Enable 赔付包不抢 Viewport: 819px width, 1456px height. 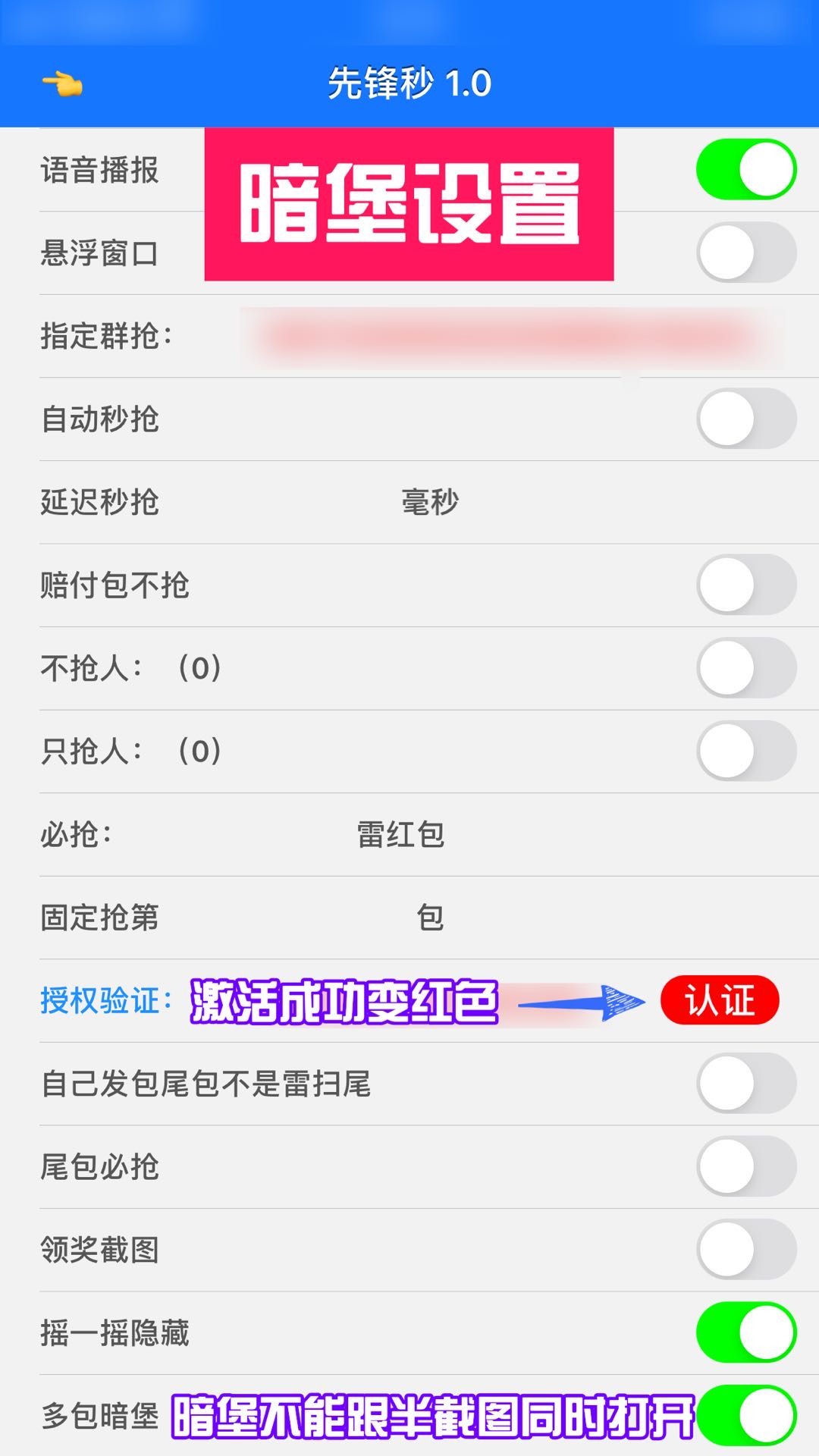coord(746,585)
